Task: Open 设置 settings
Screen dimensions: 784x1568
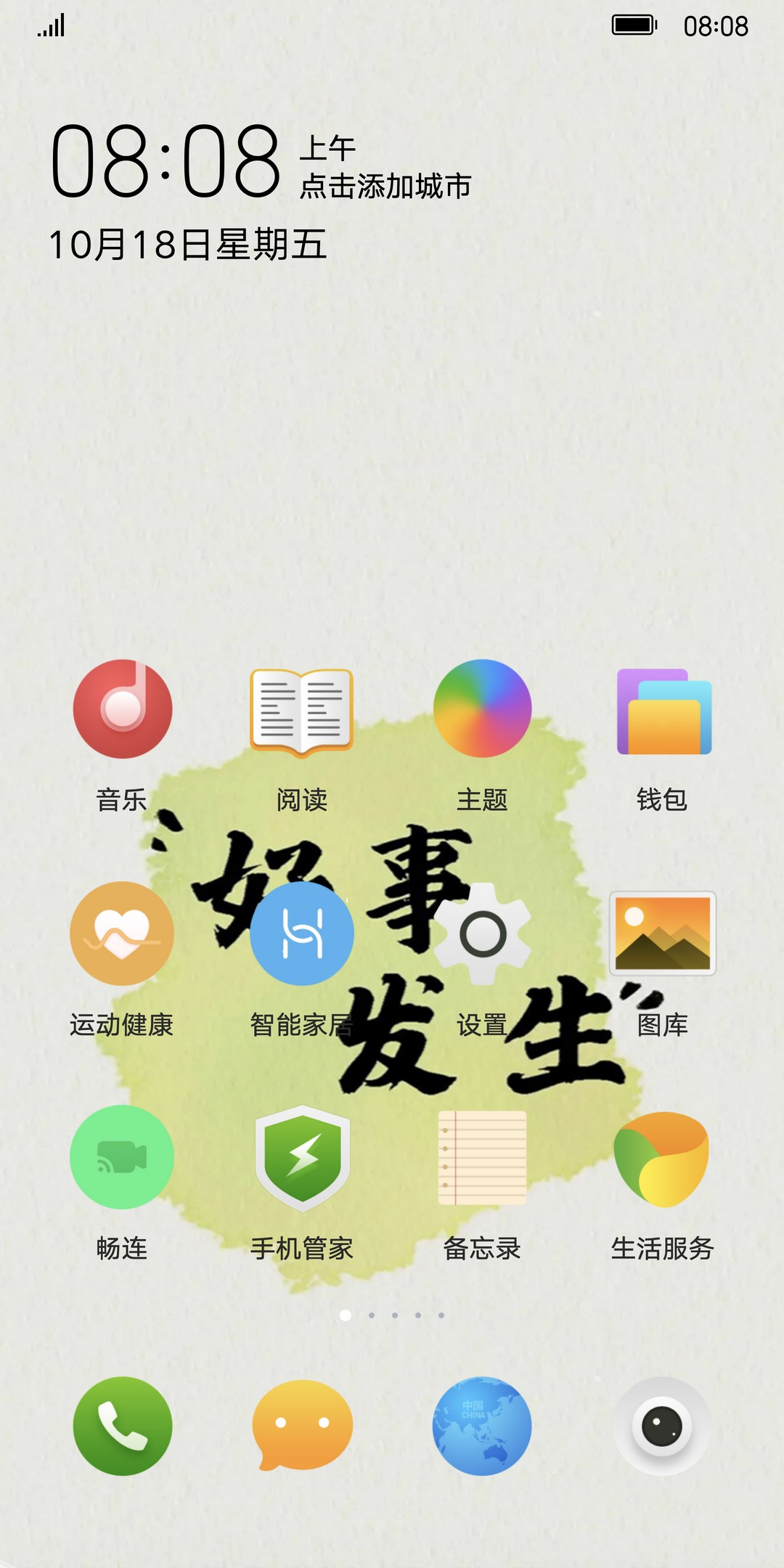Action: [x=482, y=934]
